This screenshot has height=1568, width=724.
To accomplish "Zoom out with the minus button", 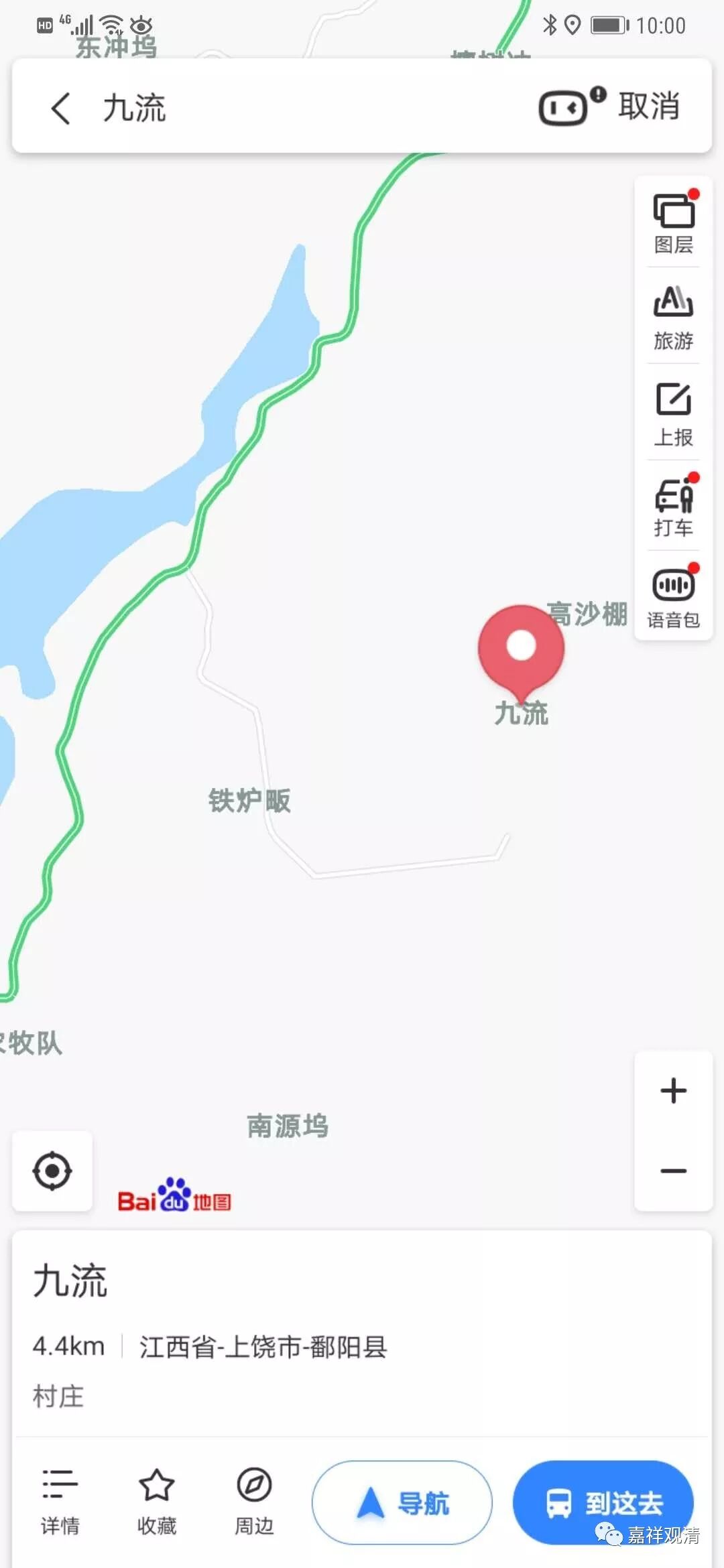I will pos(673,1171).
